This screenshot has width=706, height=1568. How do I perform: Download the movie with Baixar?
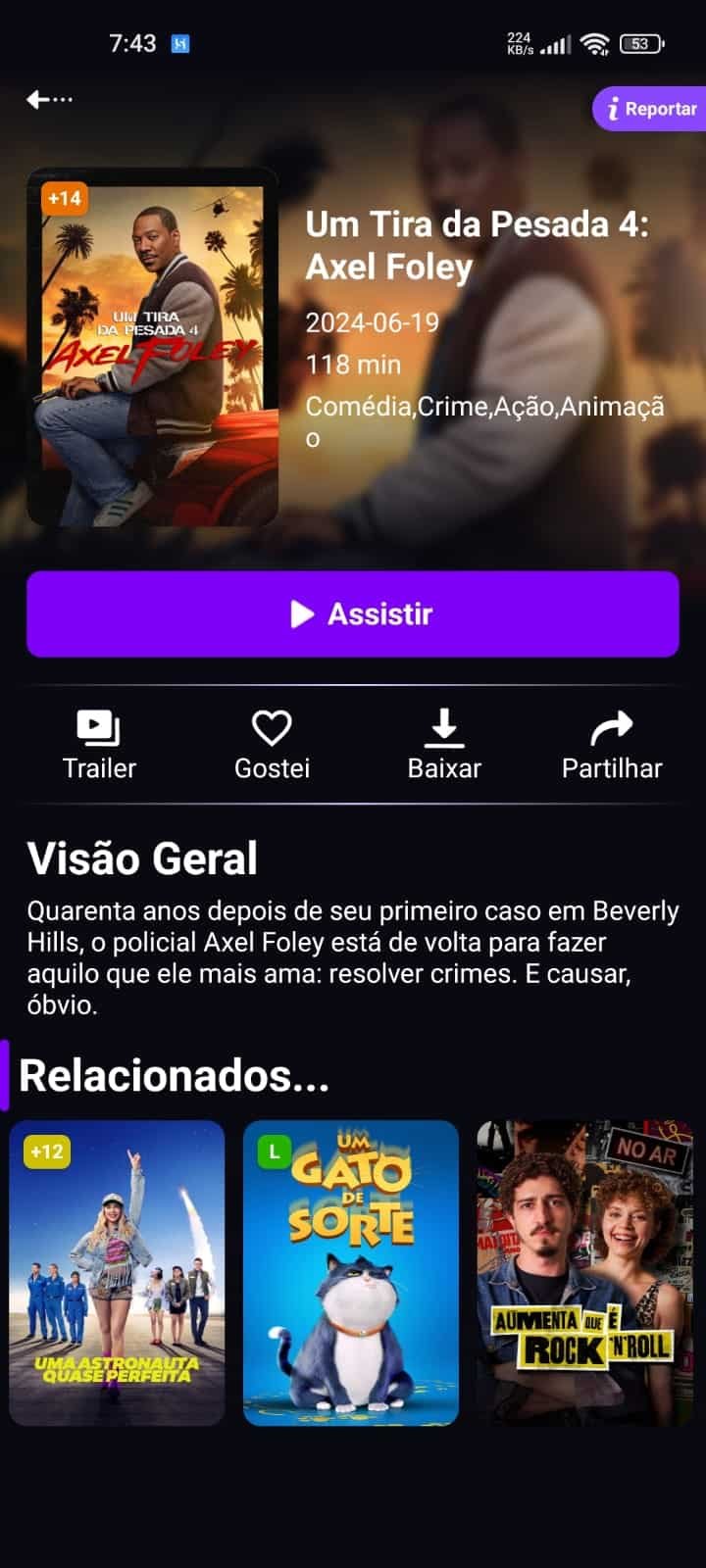pos(444,745)
